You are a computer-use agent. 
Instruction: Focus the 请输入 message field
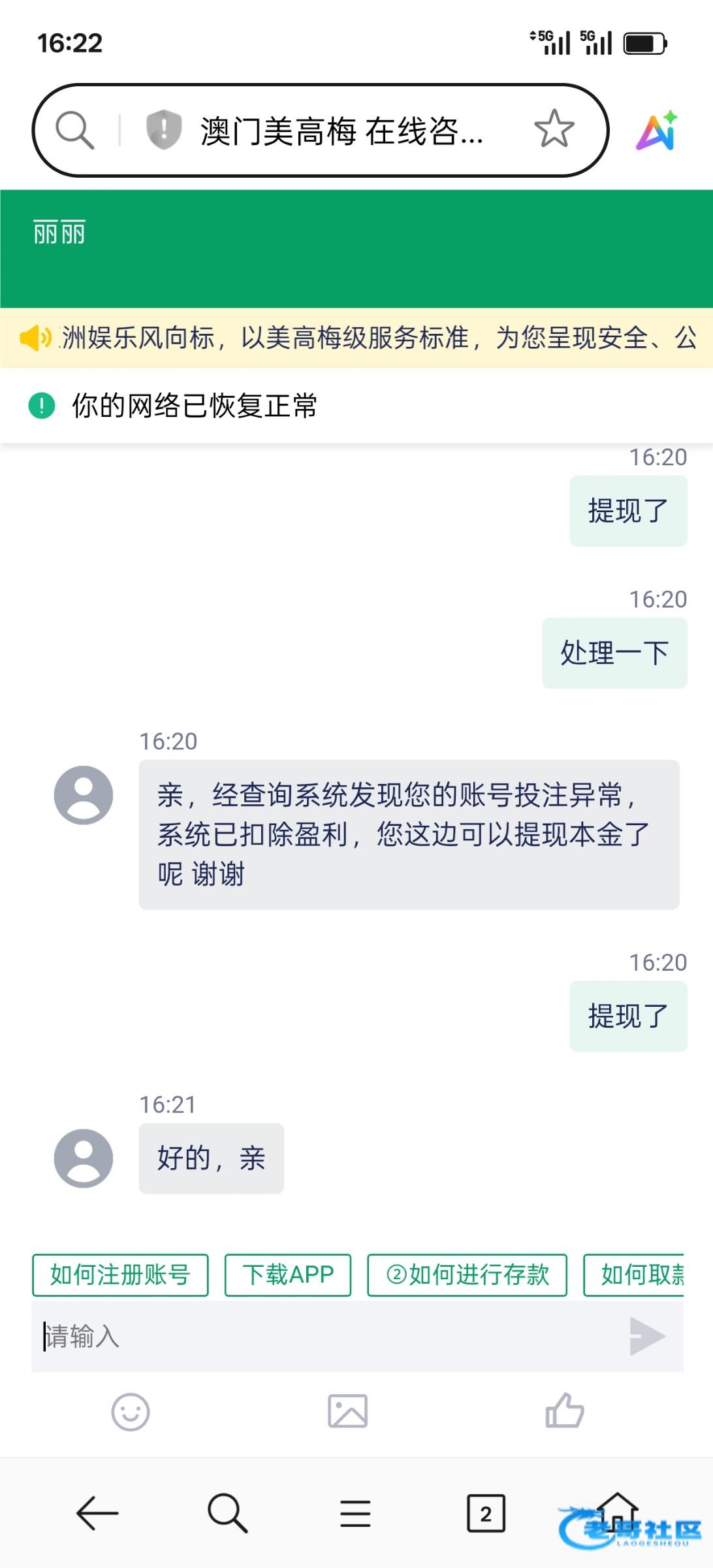[x=326, y=1336]
